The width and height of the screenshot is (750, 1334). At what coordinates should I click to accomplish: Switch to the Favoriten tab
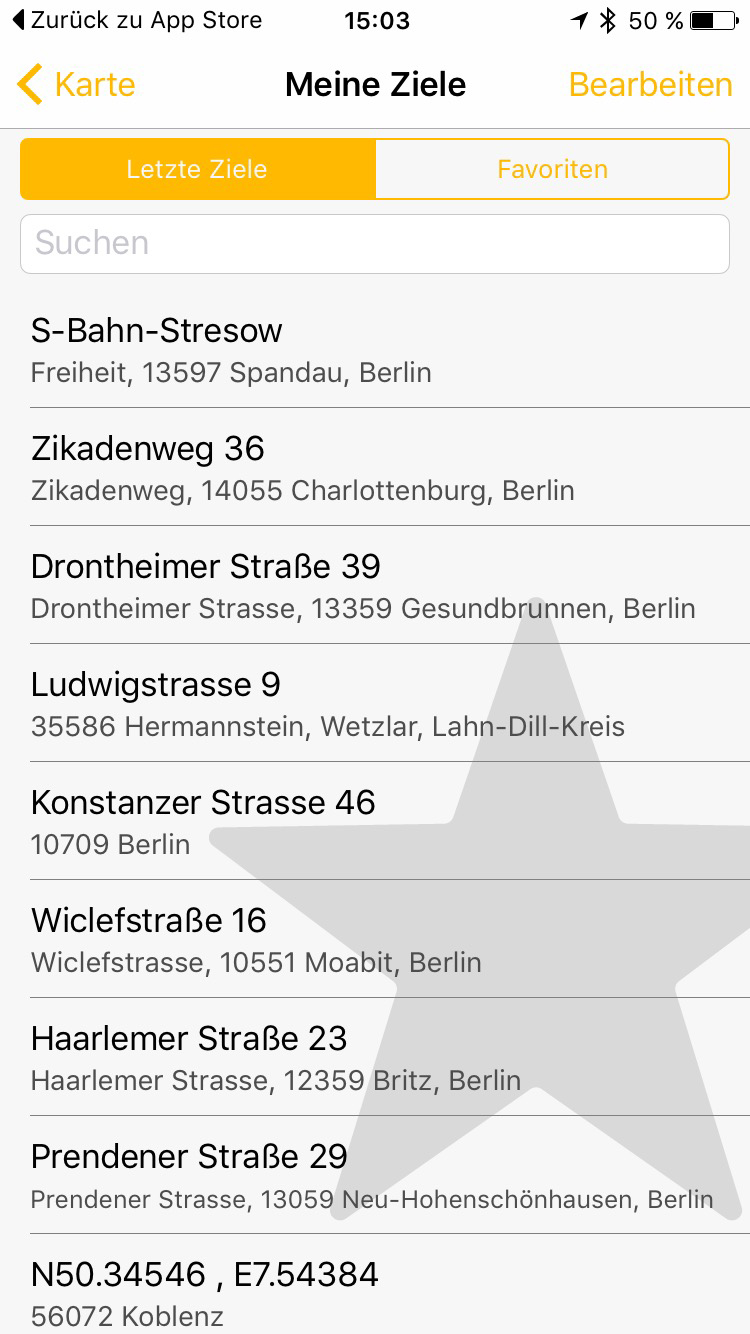coord(552,169)
